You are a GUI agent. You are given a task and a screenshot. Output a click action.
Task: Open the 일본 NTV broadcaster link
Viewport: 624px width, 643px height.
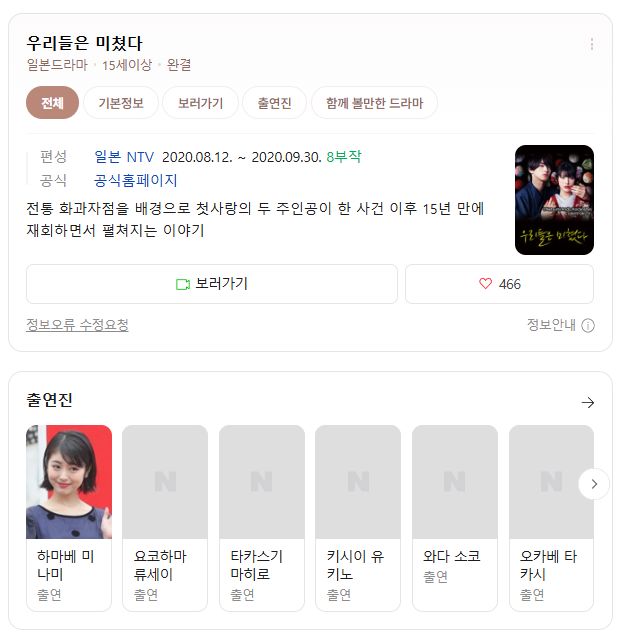[x=124, y=157]
